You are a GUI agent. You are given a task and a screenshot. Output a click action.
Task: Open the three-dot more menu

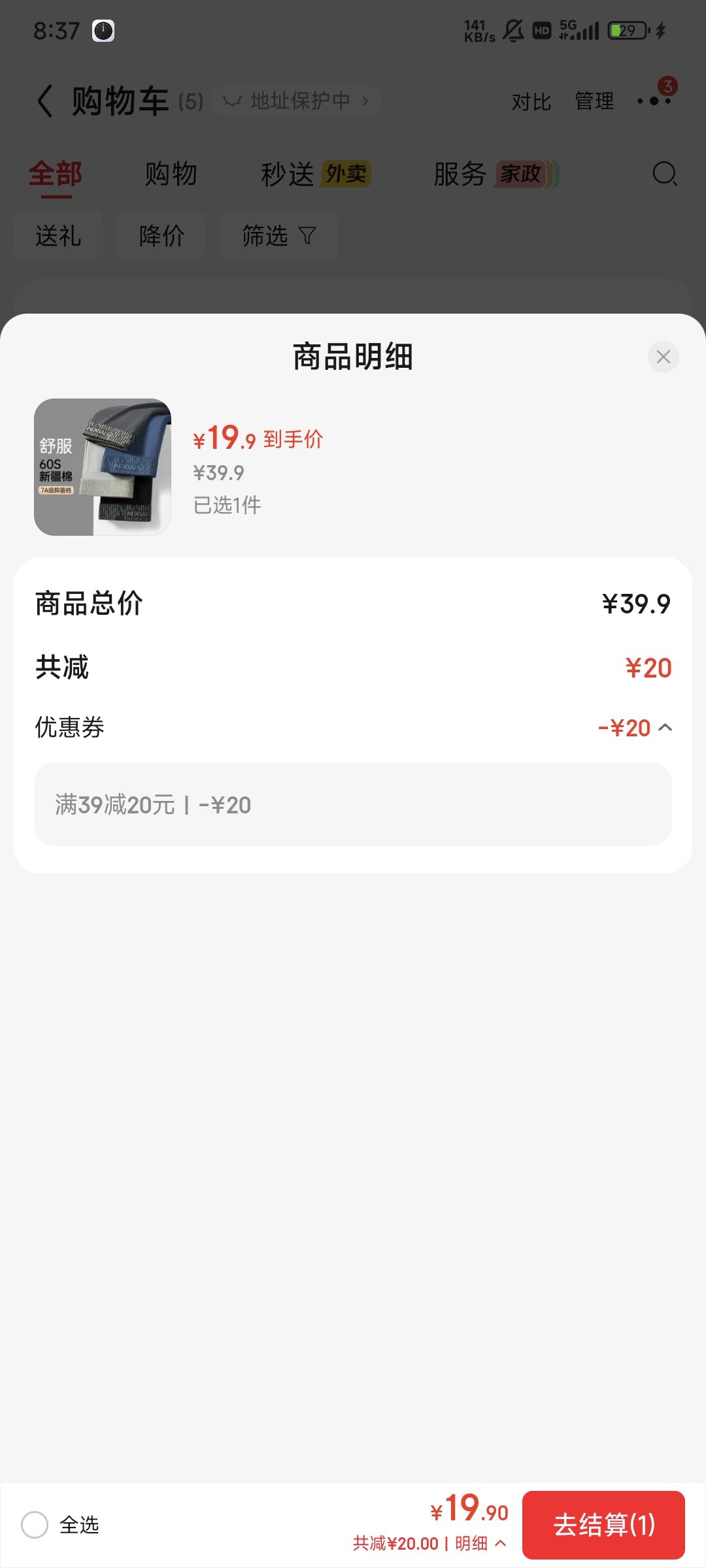click(654, 101)
